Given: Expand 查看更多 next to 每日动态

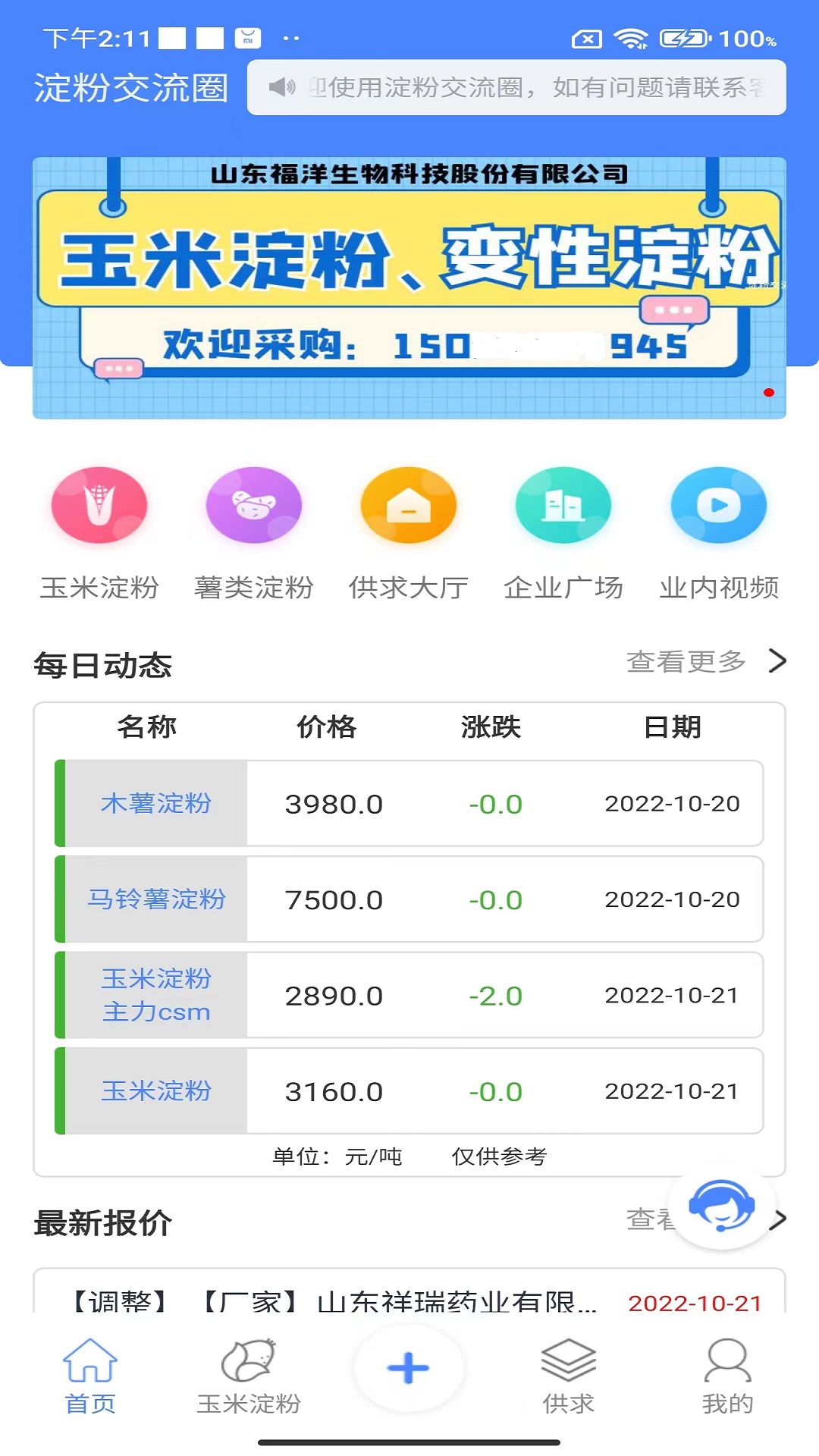Looking at the screenshot, I should coord(686,661).
